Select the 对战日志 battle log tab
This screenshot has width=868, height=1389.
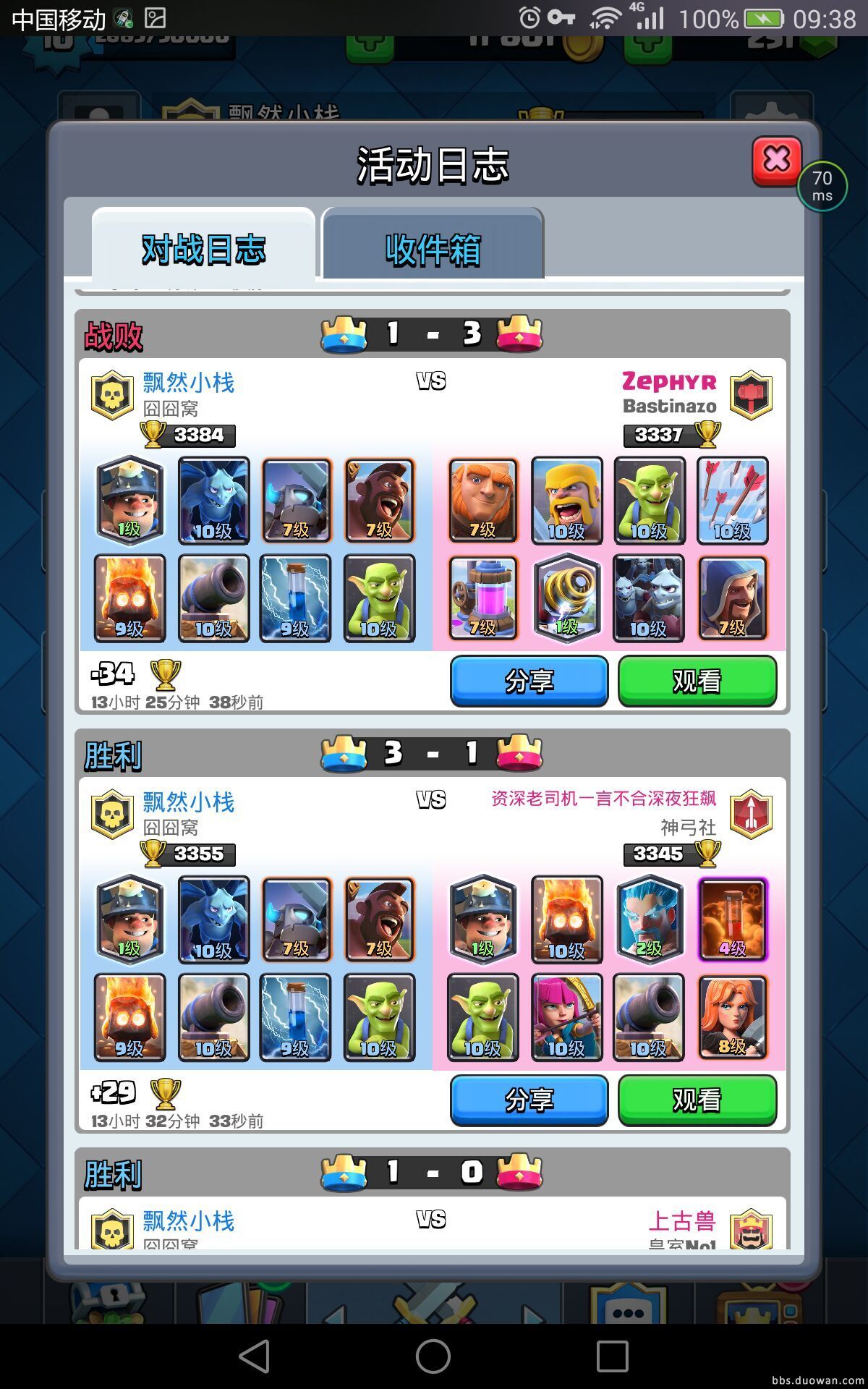click(x=203, y=247)
